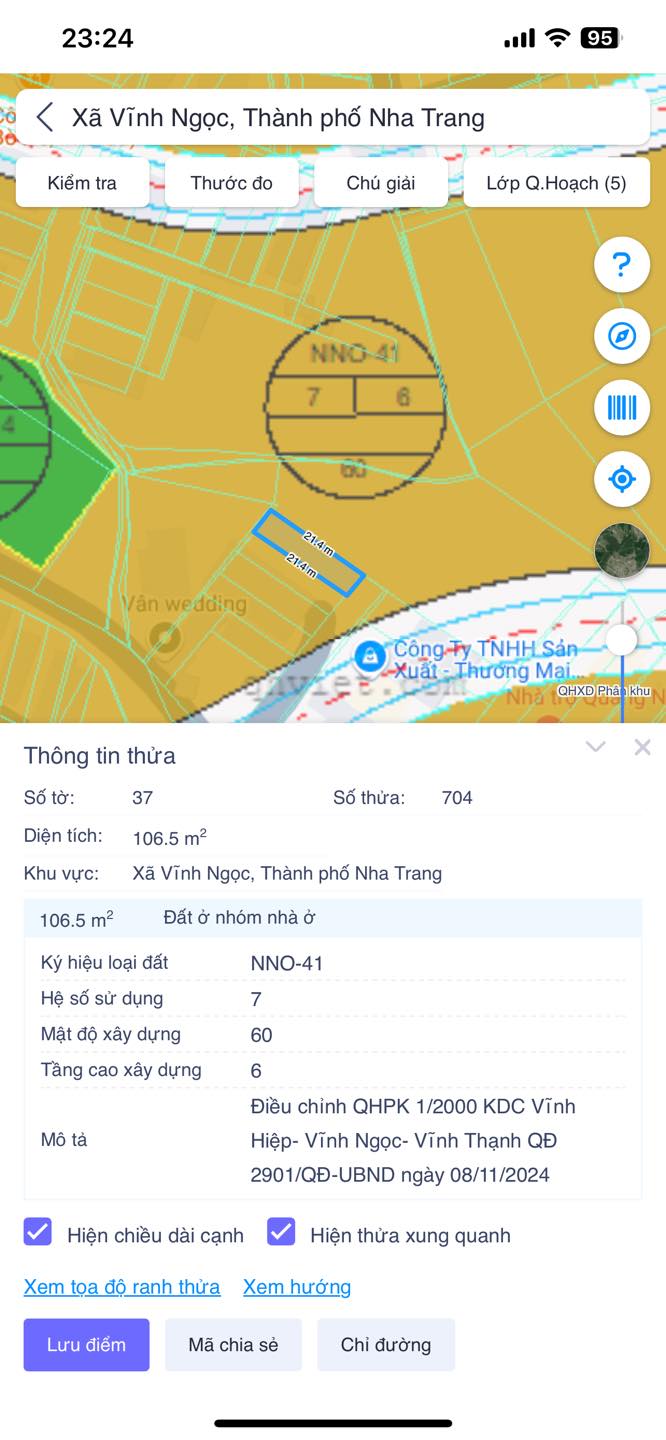Viewport: 666px width, 1440px height.
Task: Go back using the arrow beside Xã Vĩnh Ngọc
Action: click(45, 118)
